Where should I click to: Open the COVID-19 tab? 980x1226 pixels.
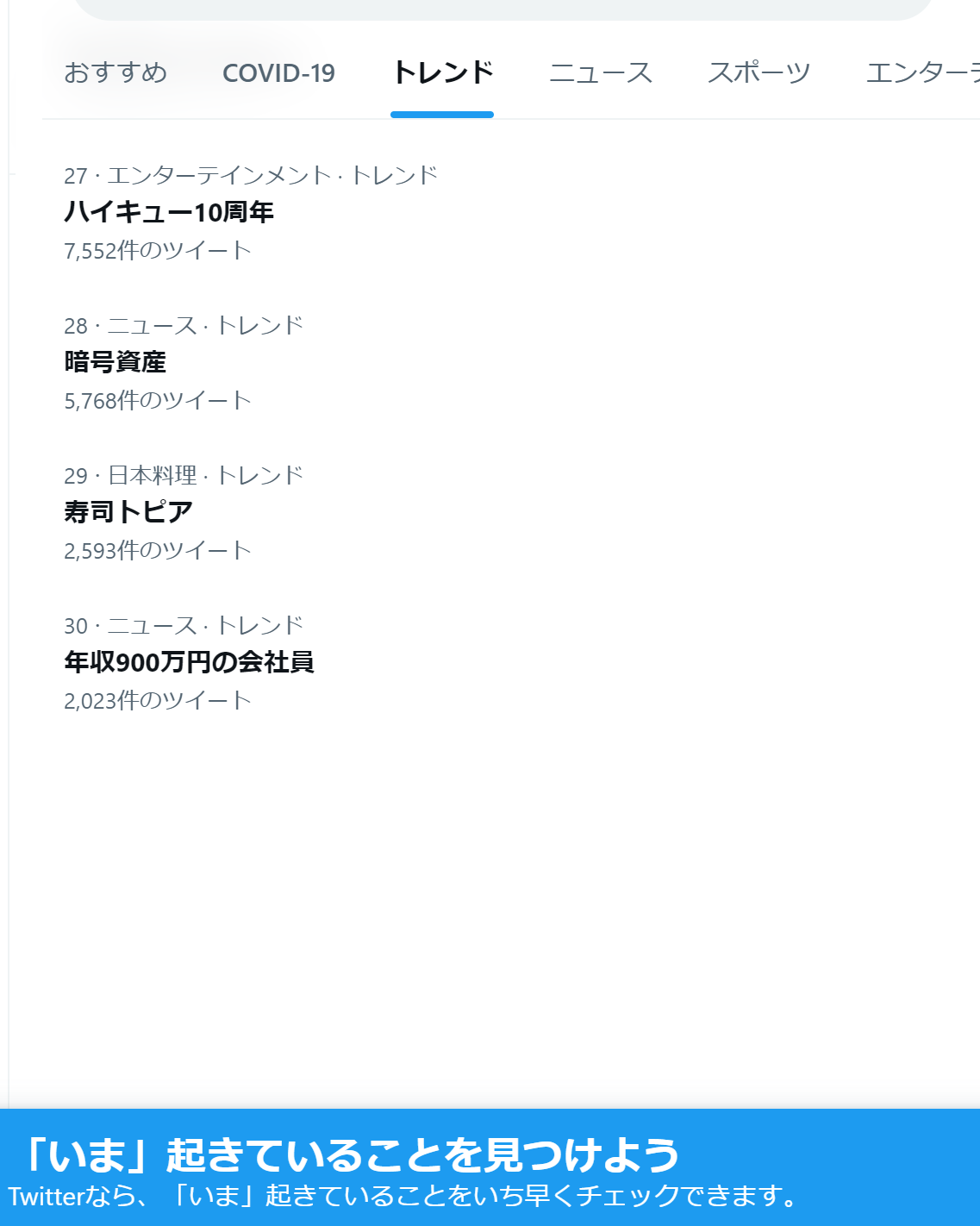click(278, 73)
